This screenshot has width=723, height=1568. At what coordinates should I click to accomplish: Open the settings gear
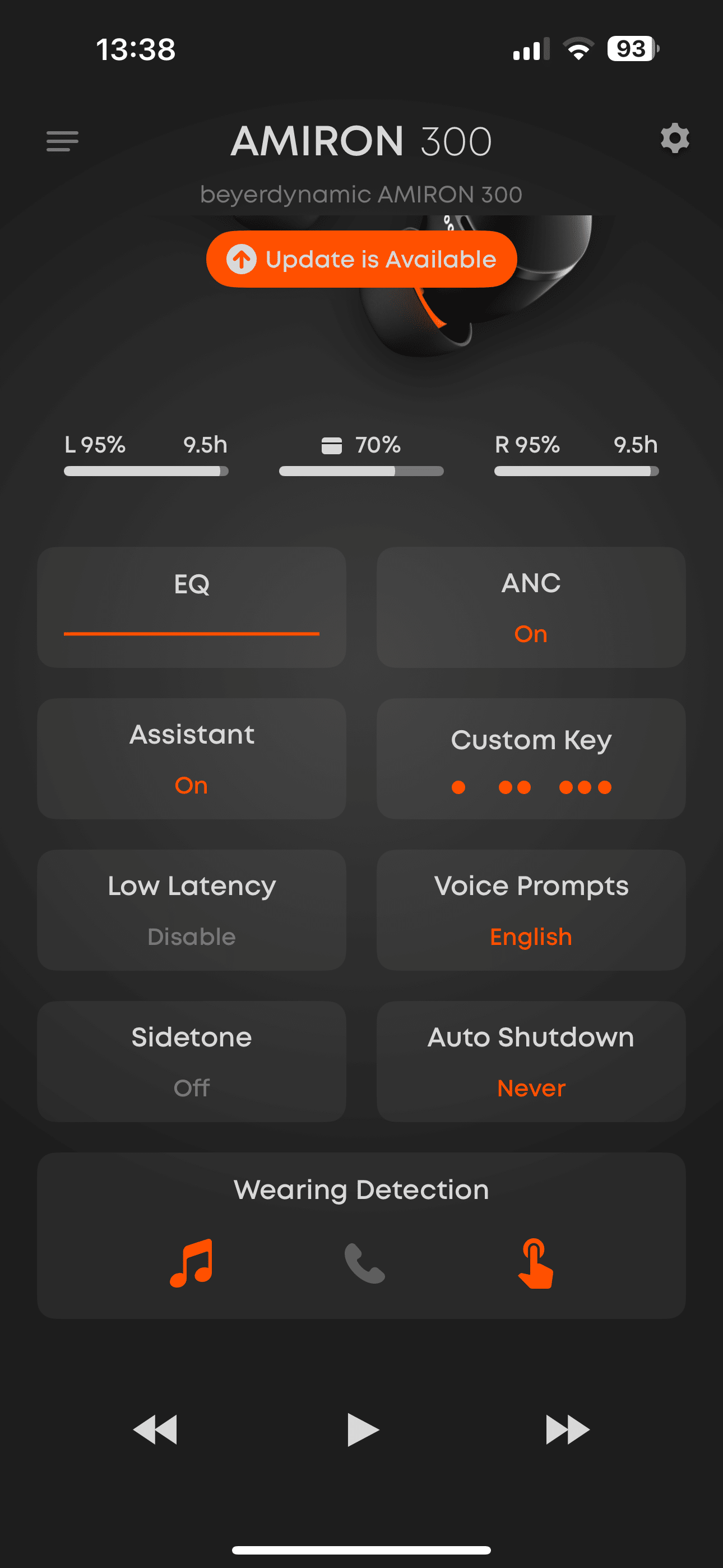tap(675, 140)
